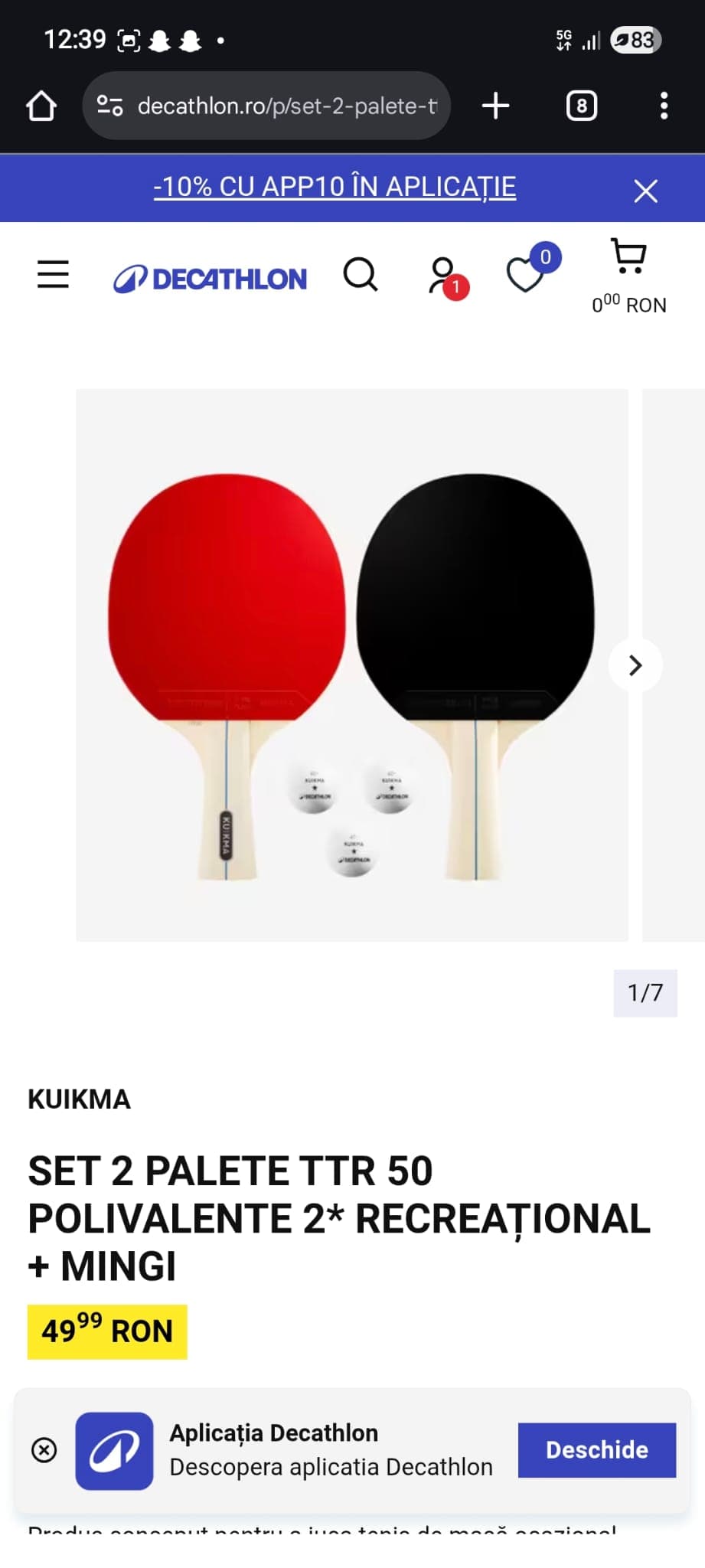Open the shopping cart
Image resolution: width=705 pixels, height=1568 pixels.
[x=628, y=274]
